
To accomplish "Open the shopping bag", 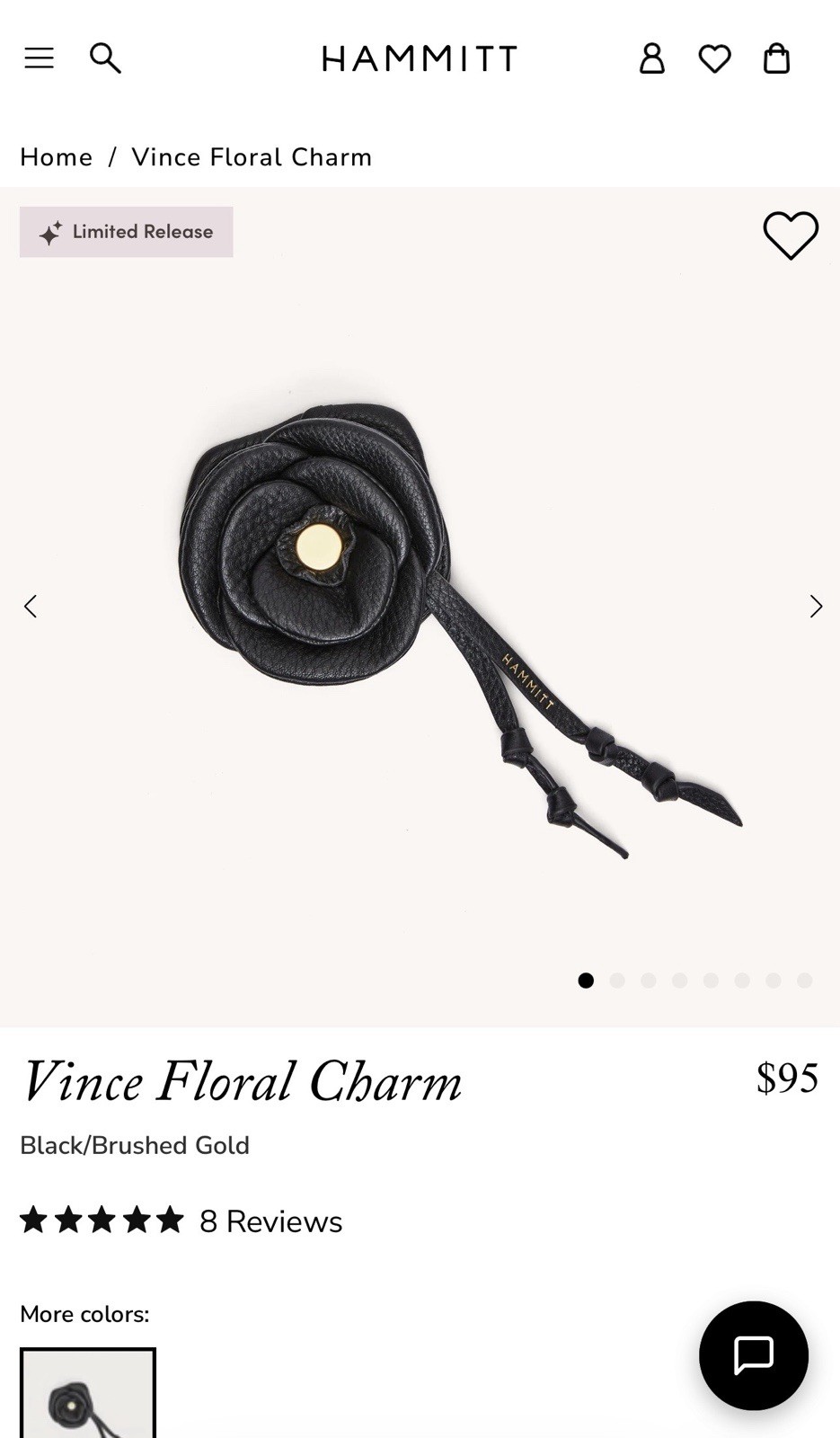I will click(776, 58).
